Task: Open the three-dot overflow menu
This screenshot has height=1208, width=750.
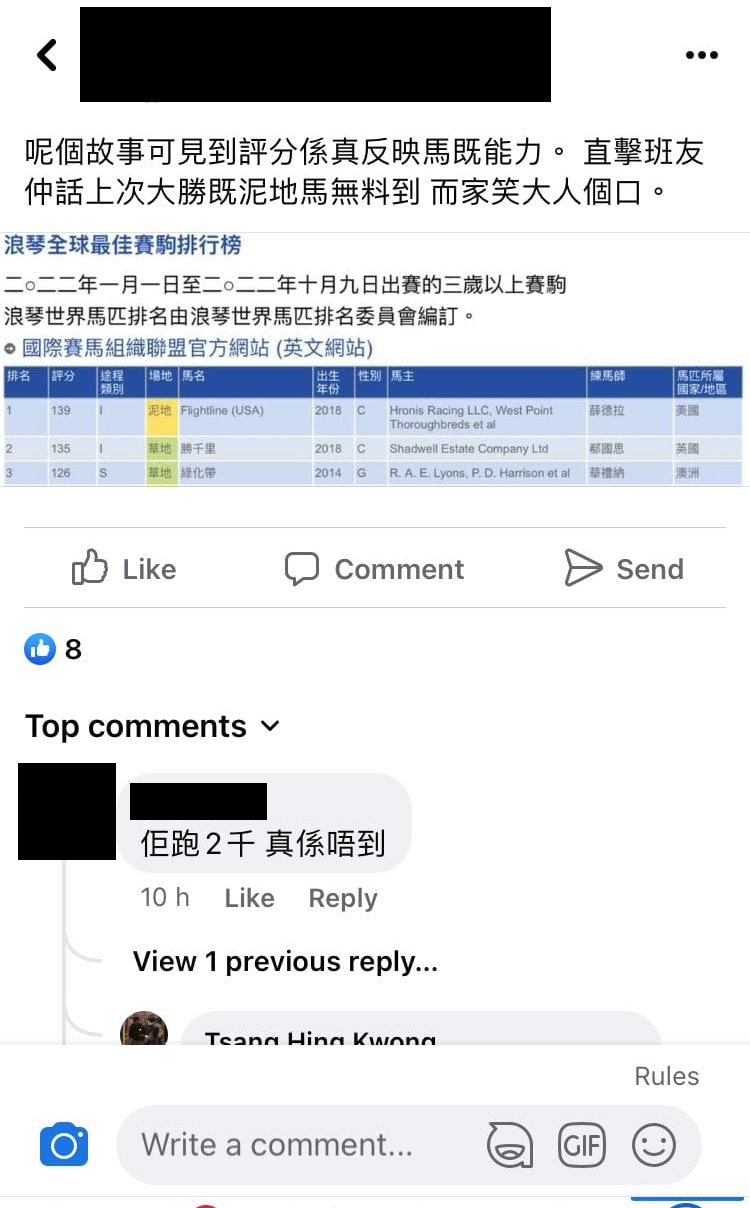Action: pos(702,55)
